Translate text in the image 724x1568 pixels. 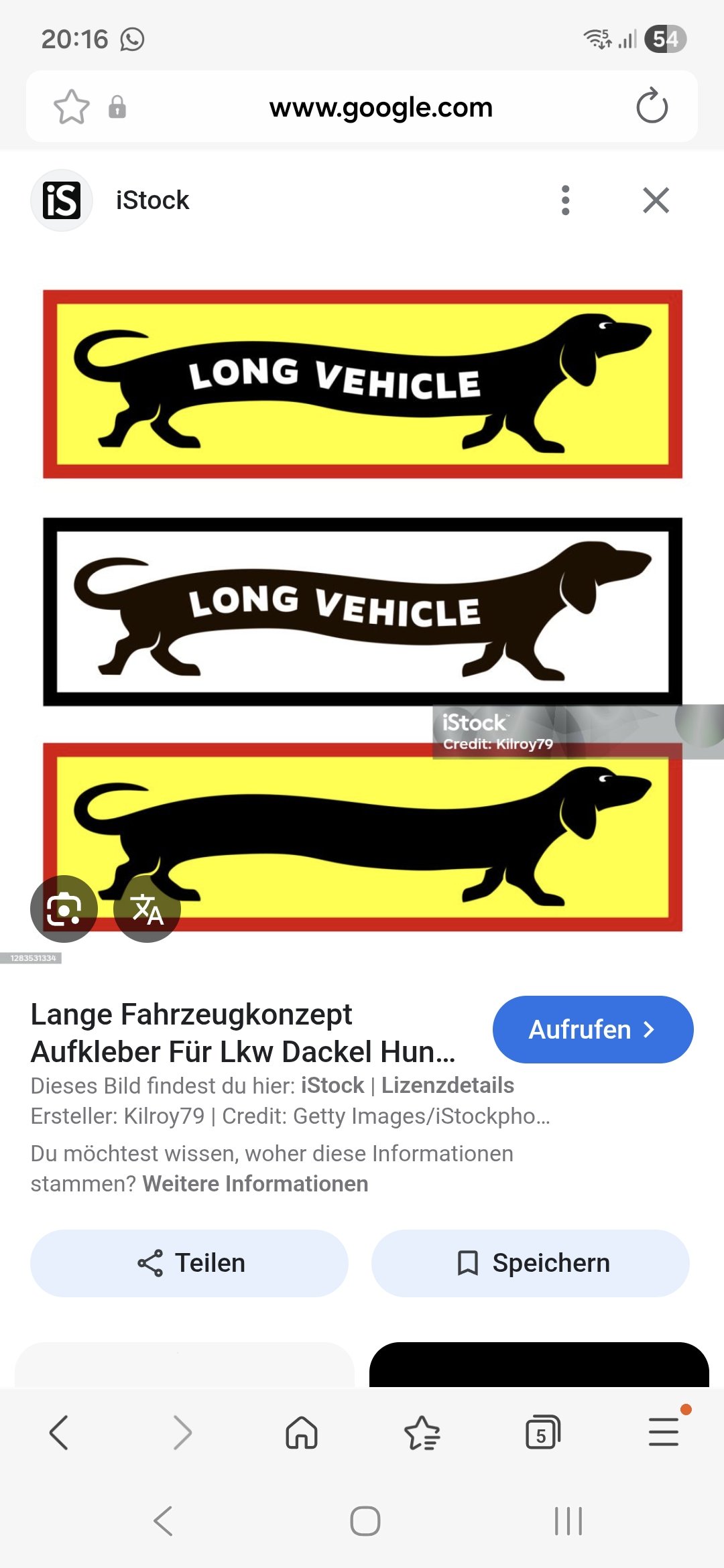click(147, 909)
